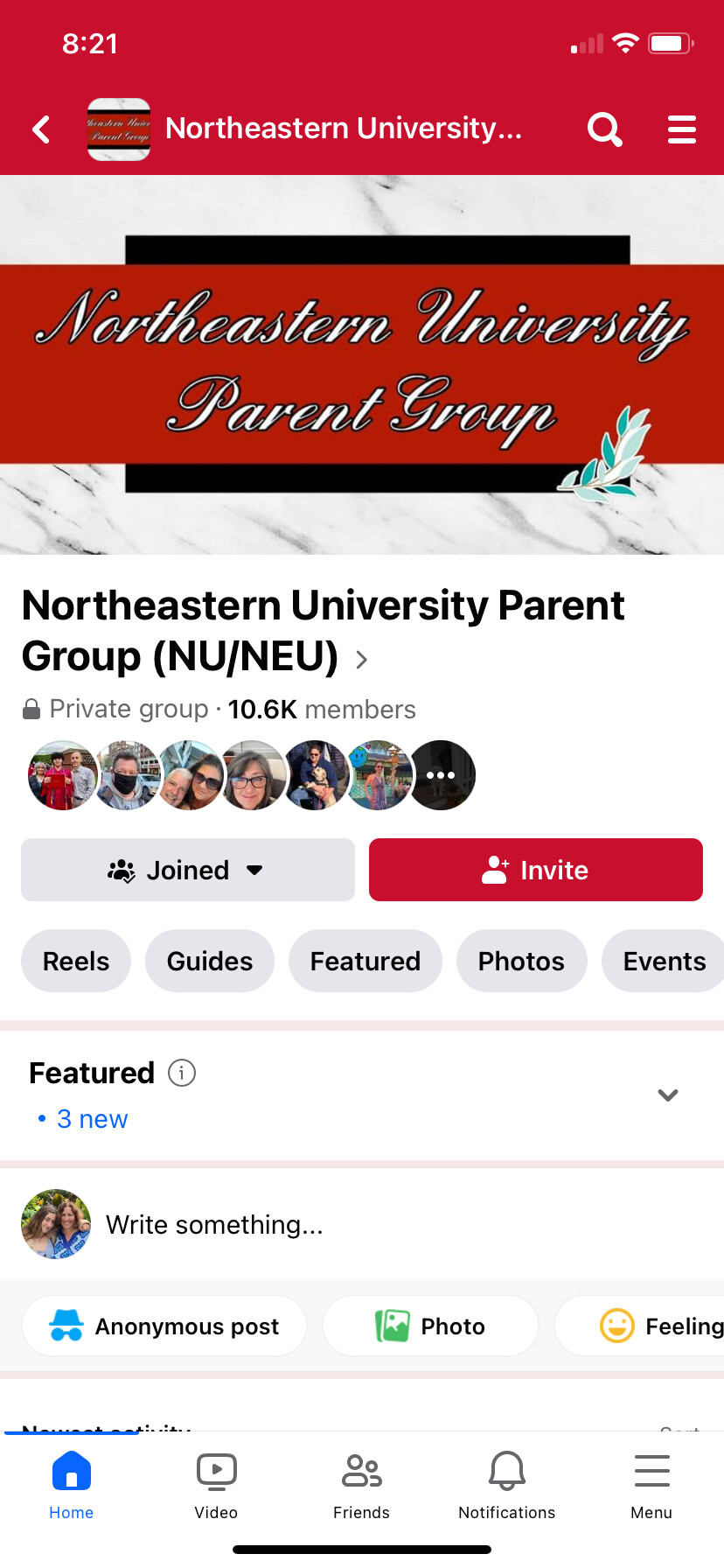View the group members' avatars list
The height and width of the screenshot is (1568, 724).
[x=252, y=775]
